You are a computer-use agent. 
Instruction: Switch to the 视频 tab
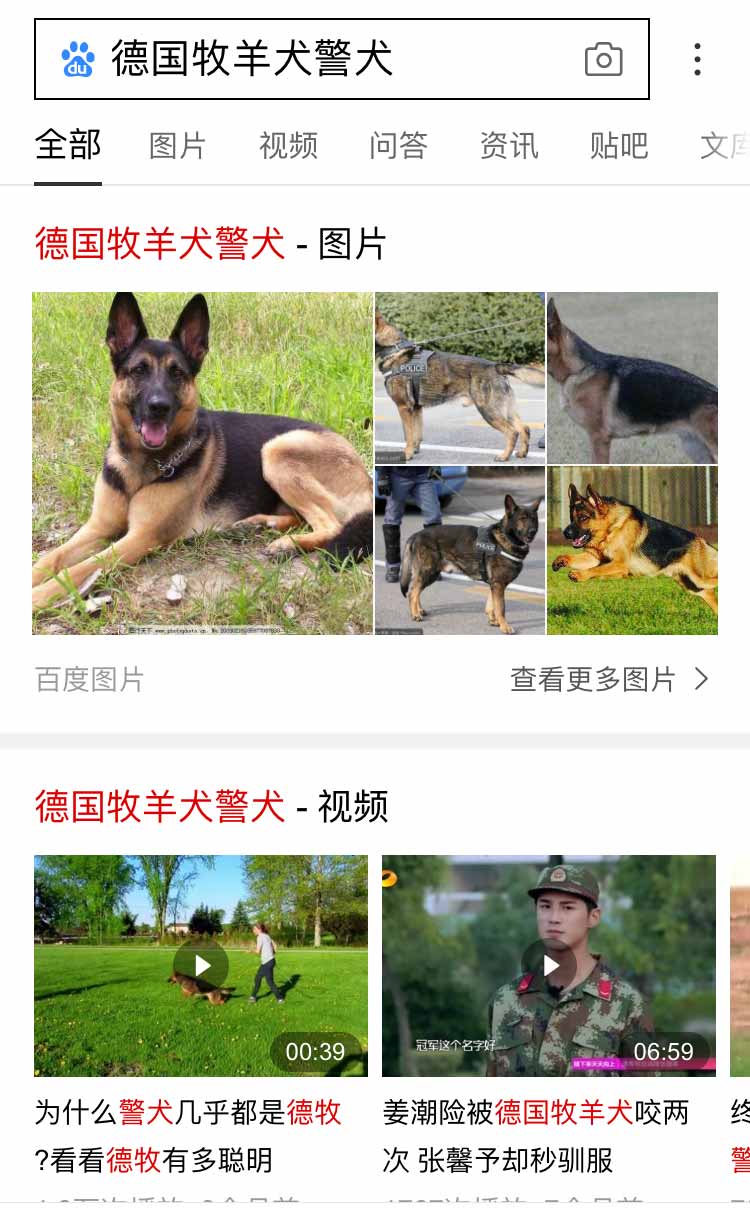tap(288, 146)
